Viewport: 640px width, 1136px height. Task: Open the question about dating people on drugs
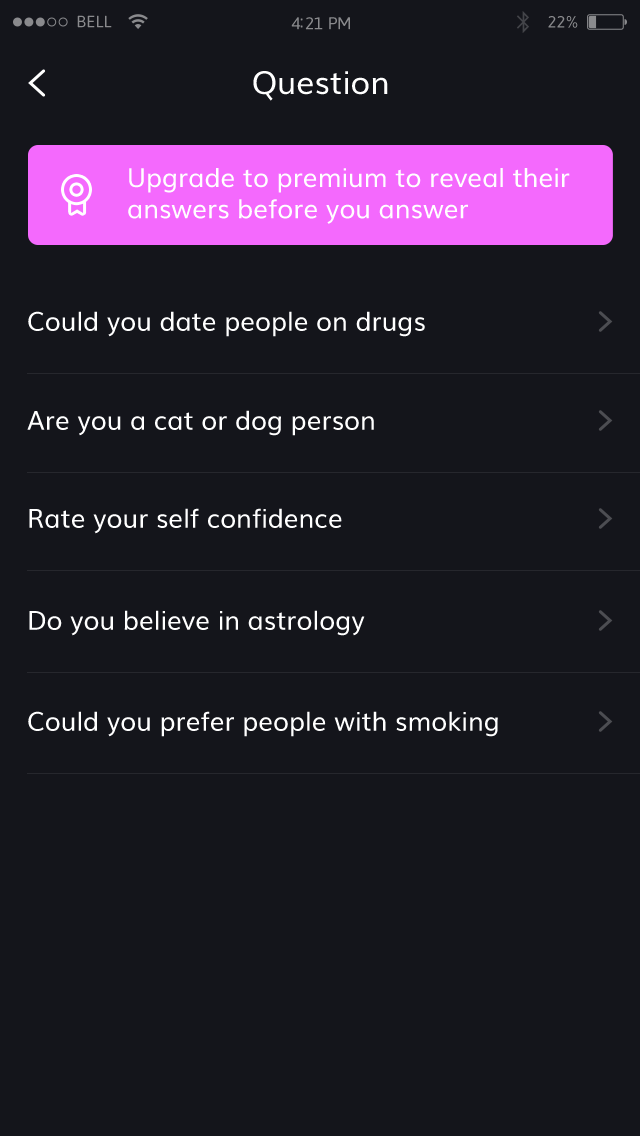pos(320,322)
